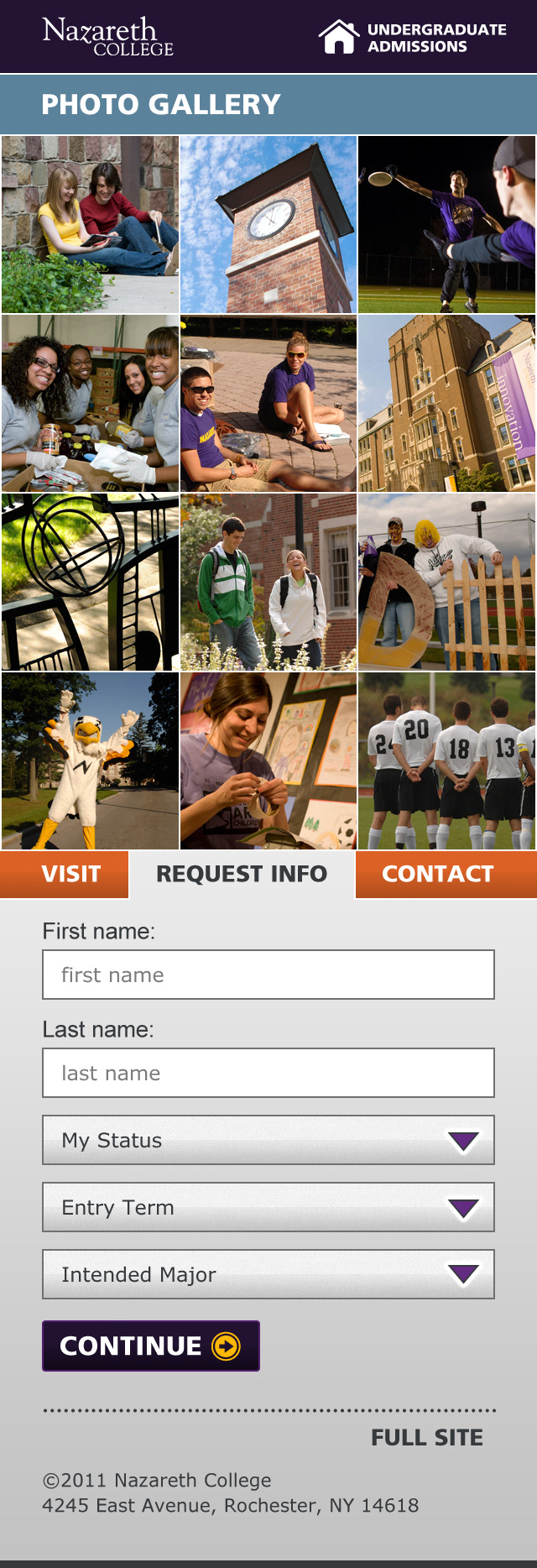Switch to the Visit tab

pyautogui.click(x=70, y=874)
